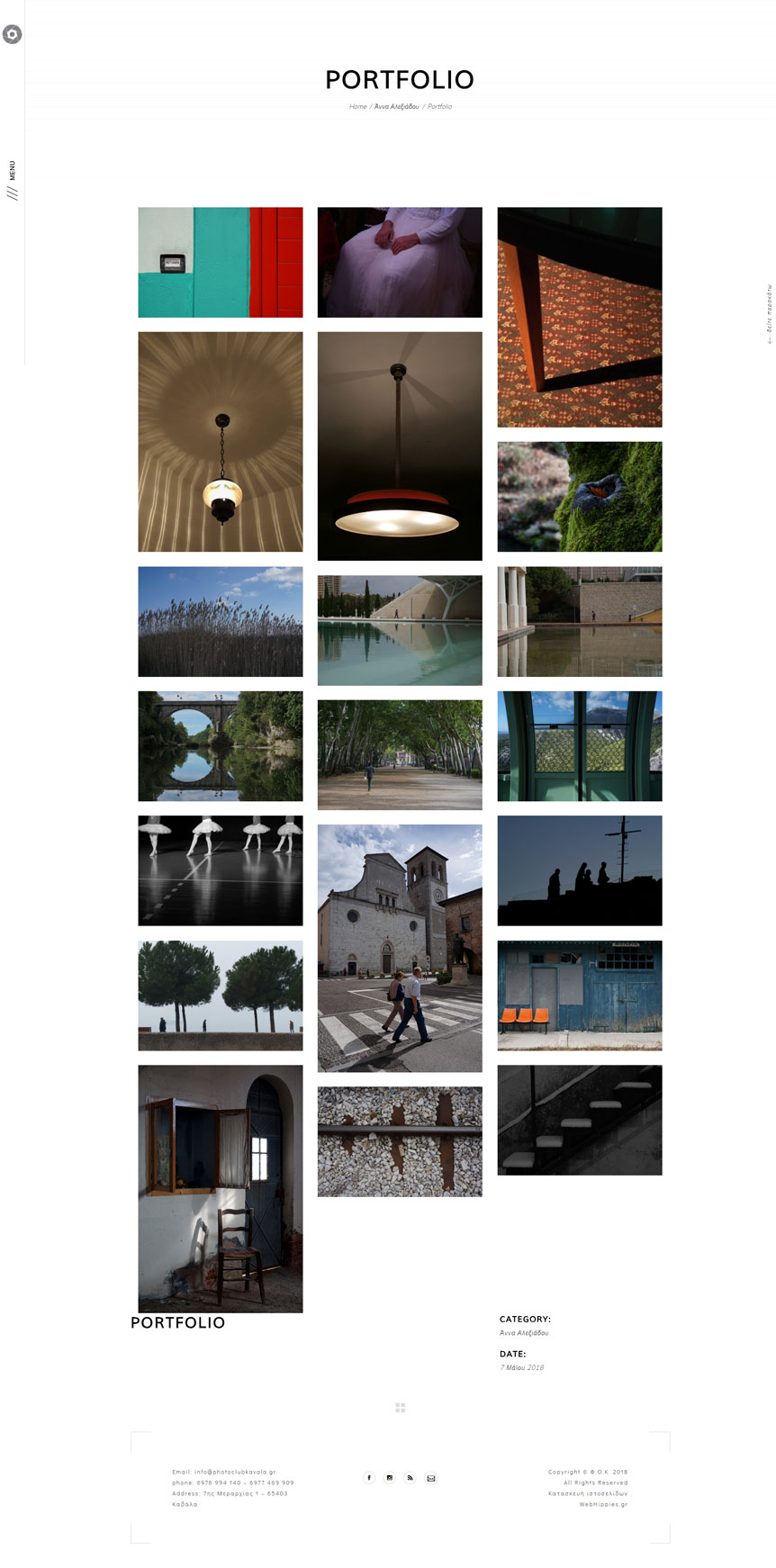The height and width of the screenshot is (1568, 776).
Task: View the orange chairs by blue door photo
Action: tap(580, 996)
